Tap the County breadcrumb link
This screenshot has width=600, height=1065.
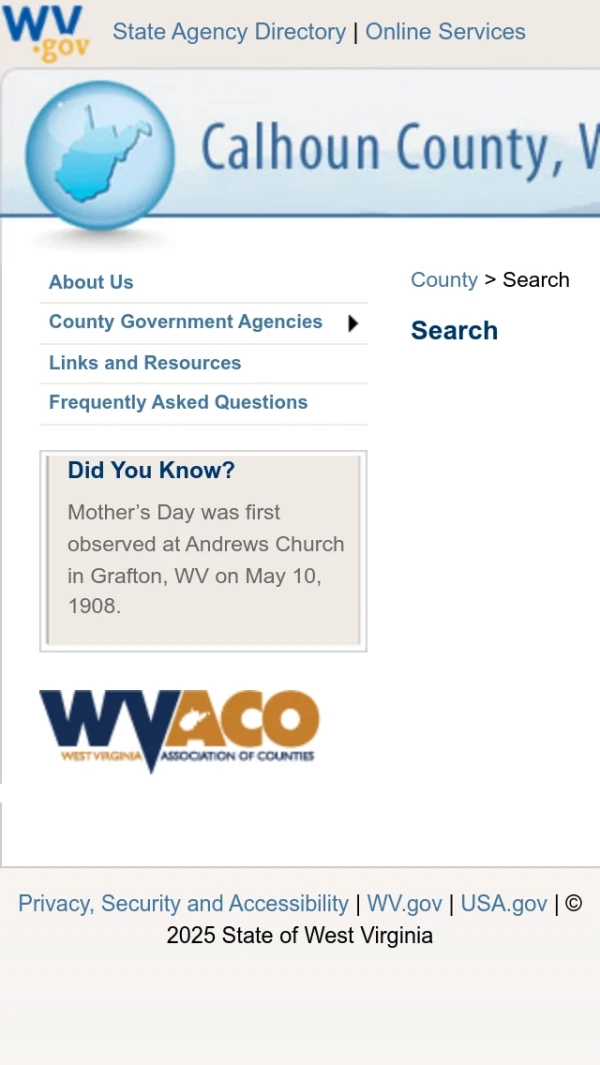(x=444, y=280)
